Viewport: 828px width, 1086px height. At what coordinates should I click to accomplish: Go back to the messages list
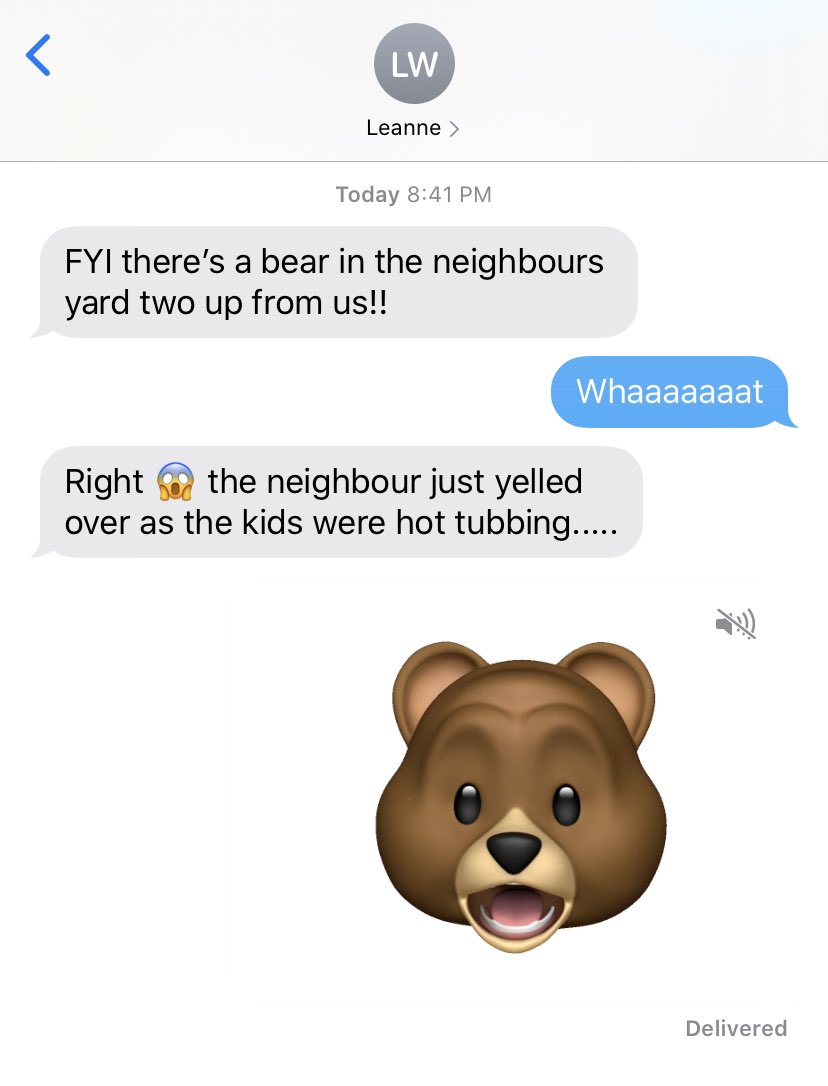(38, 55)
